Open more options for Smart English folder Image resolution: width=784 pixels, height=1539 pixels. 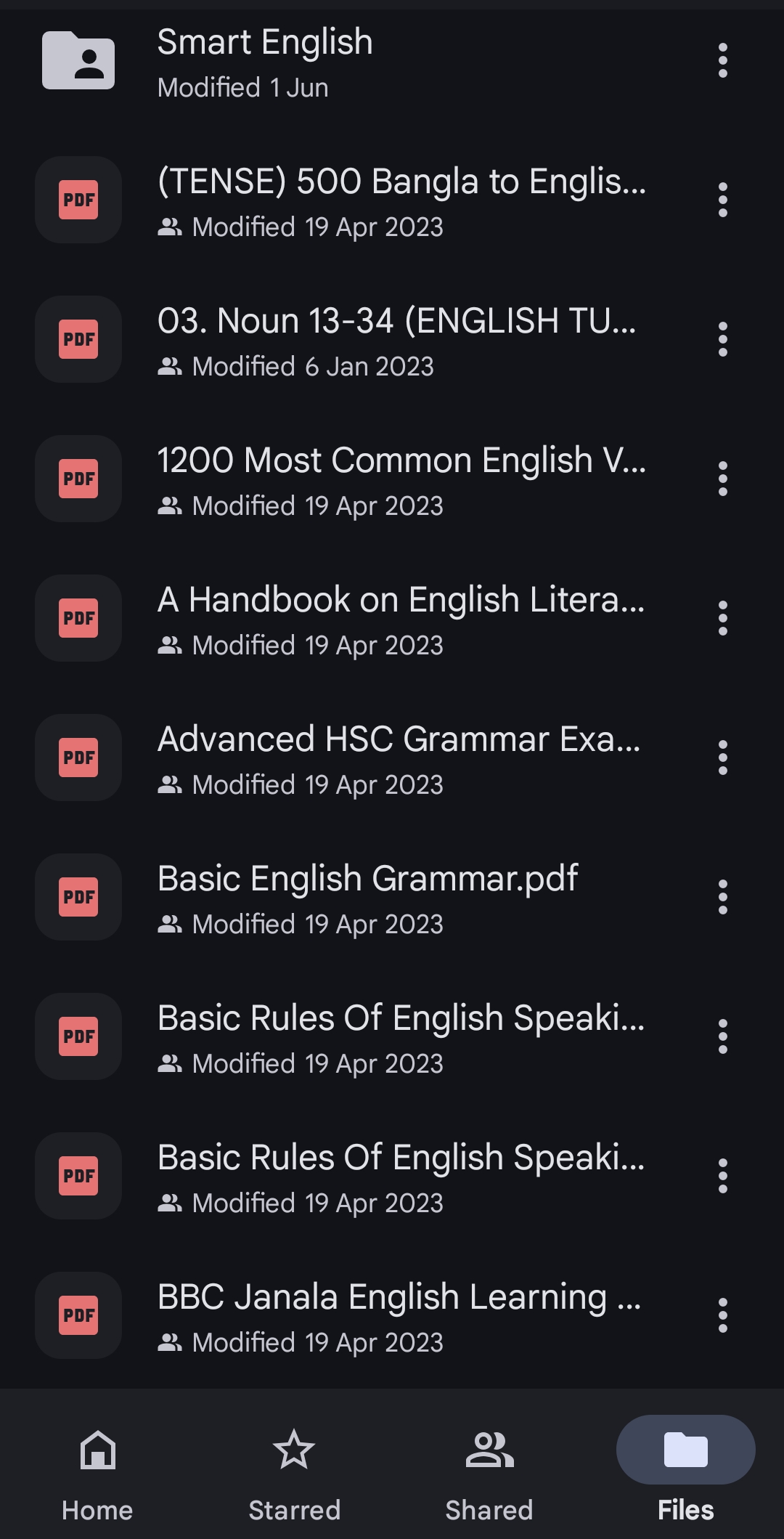coord(722,60)
